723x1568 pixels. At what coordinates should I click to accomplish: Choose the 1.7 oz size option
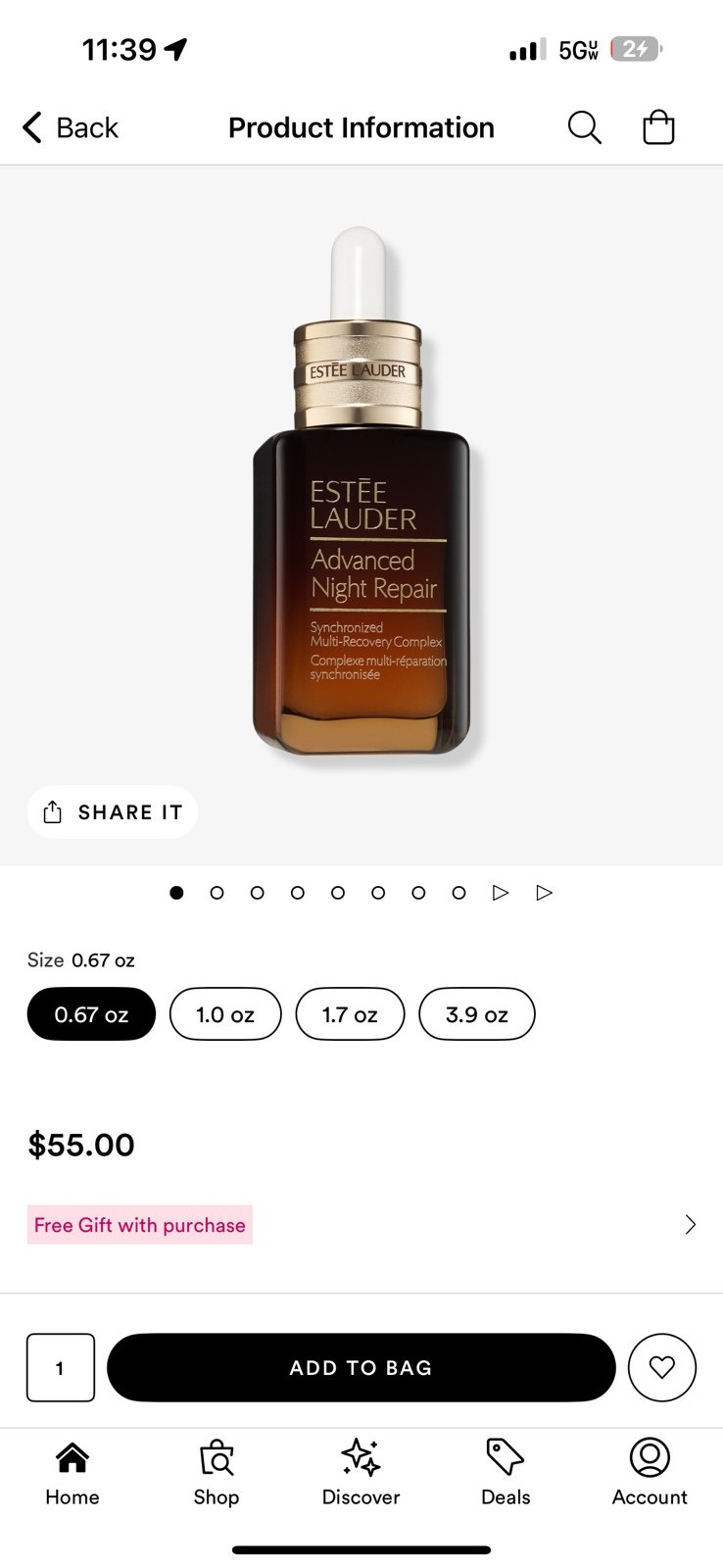tap(350, 1014)
